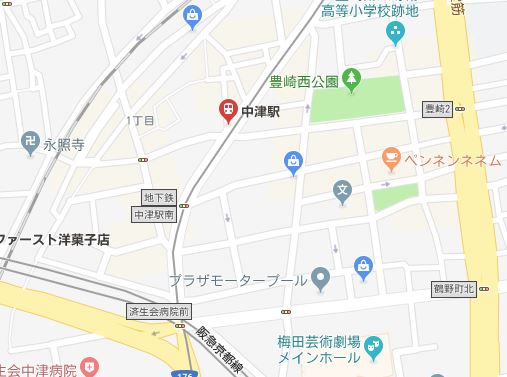The image size is (507, 377).
Task: Select the 高等小学校跡地 landmark pin
Action: pos(395,34)
